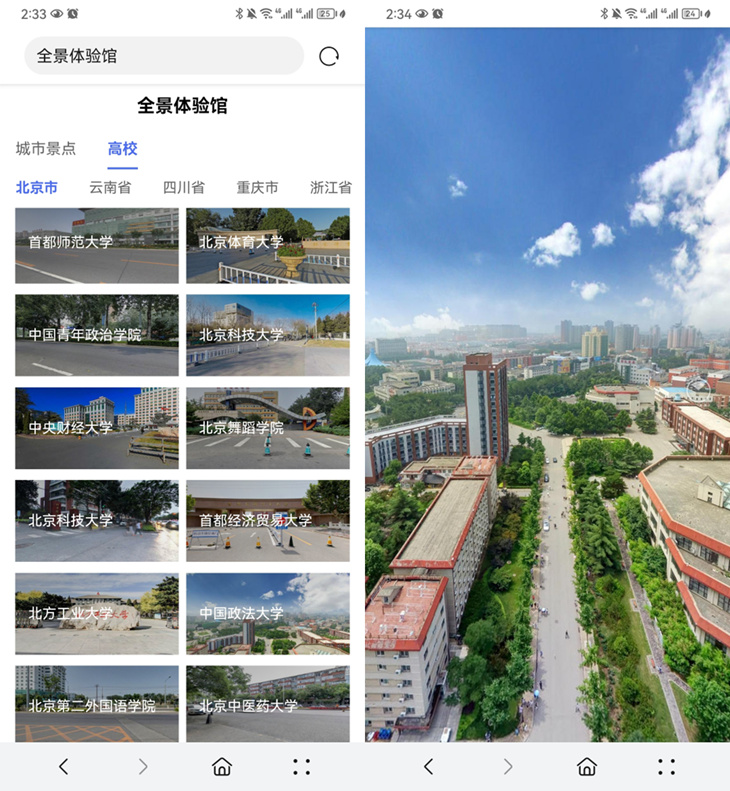View the 中国青年政治学院 panorama

(x=97, y=335)
